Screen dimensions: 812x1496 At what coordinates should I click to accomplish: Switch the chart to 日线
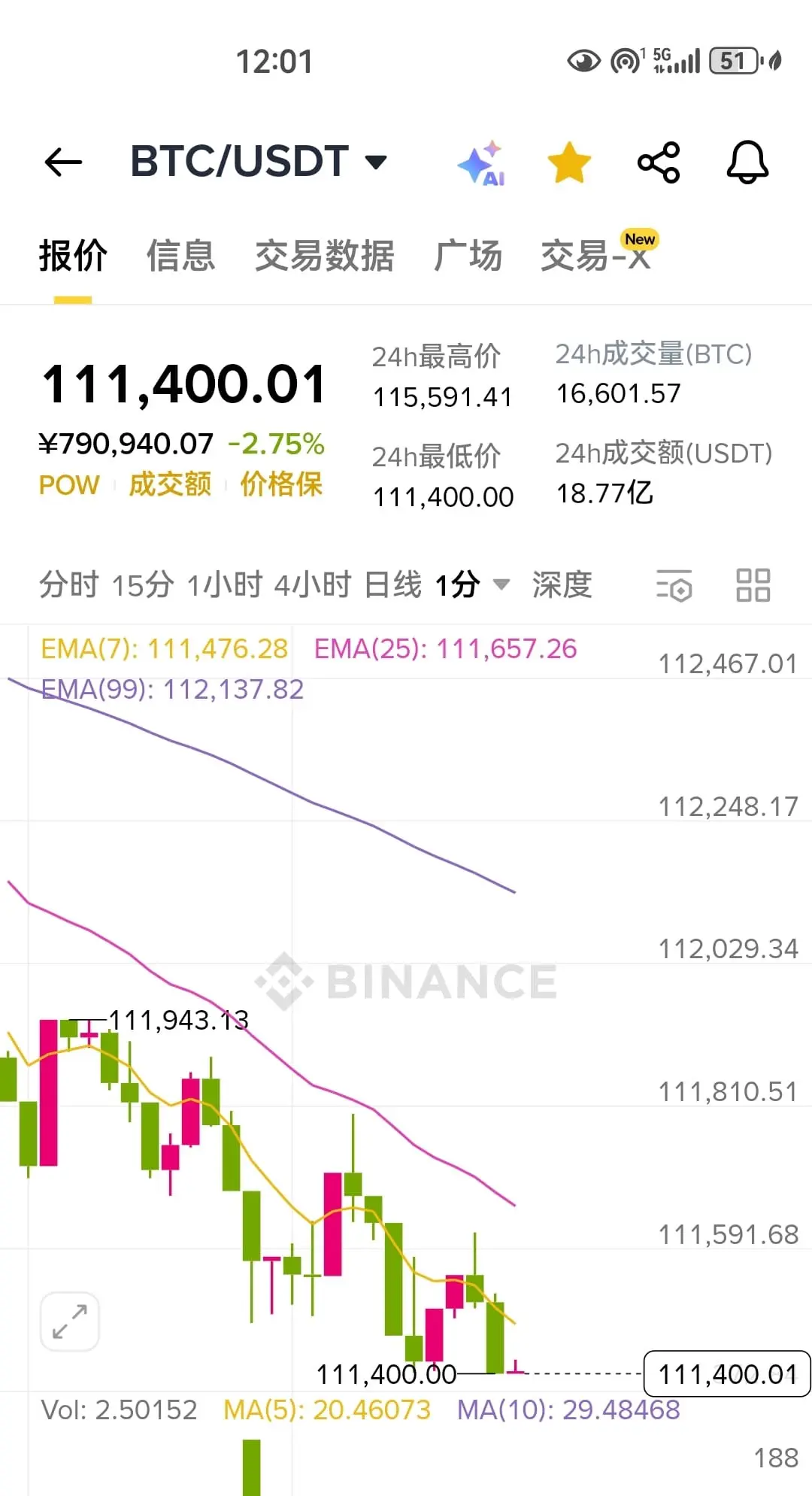[393, 584]
